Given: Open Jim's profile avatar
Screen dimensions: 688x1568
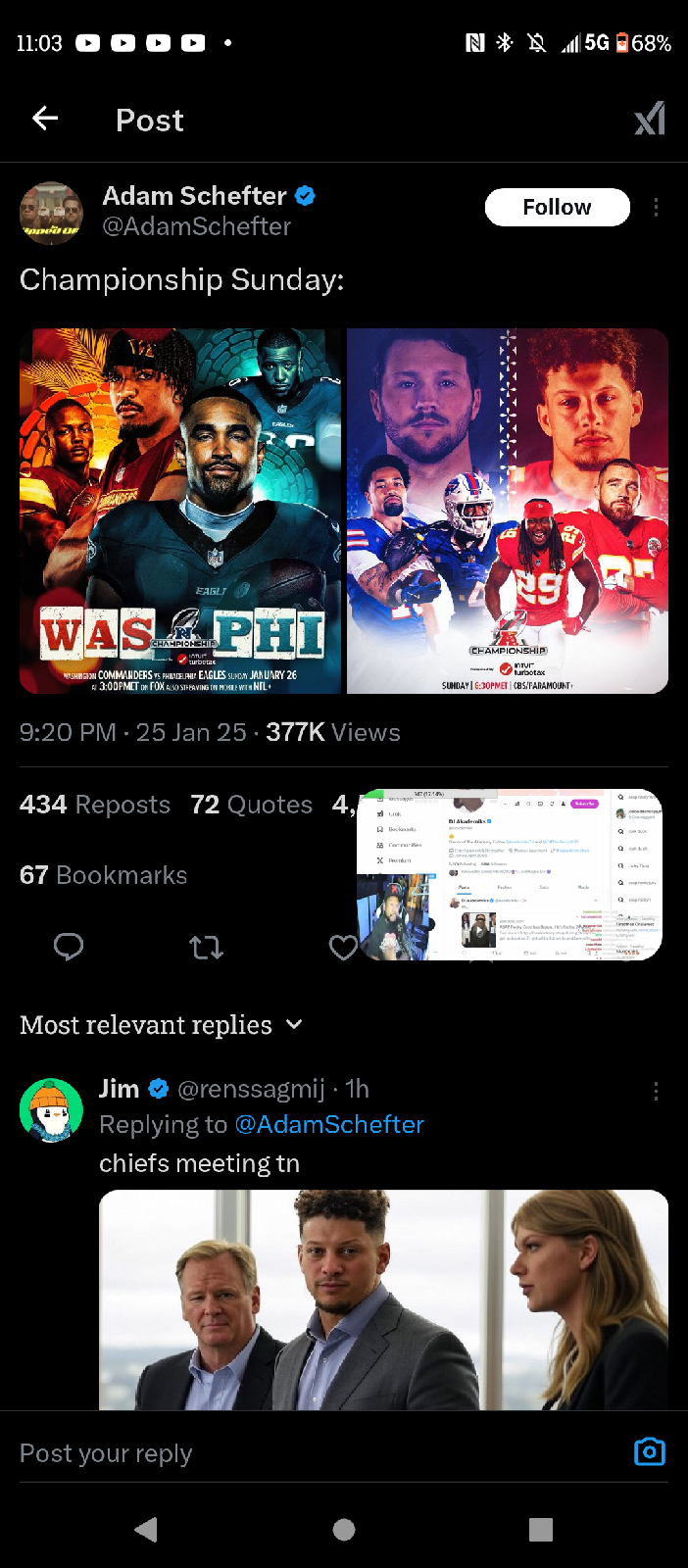Looking at the screenshot, I should click(x=51, y=1110).
